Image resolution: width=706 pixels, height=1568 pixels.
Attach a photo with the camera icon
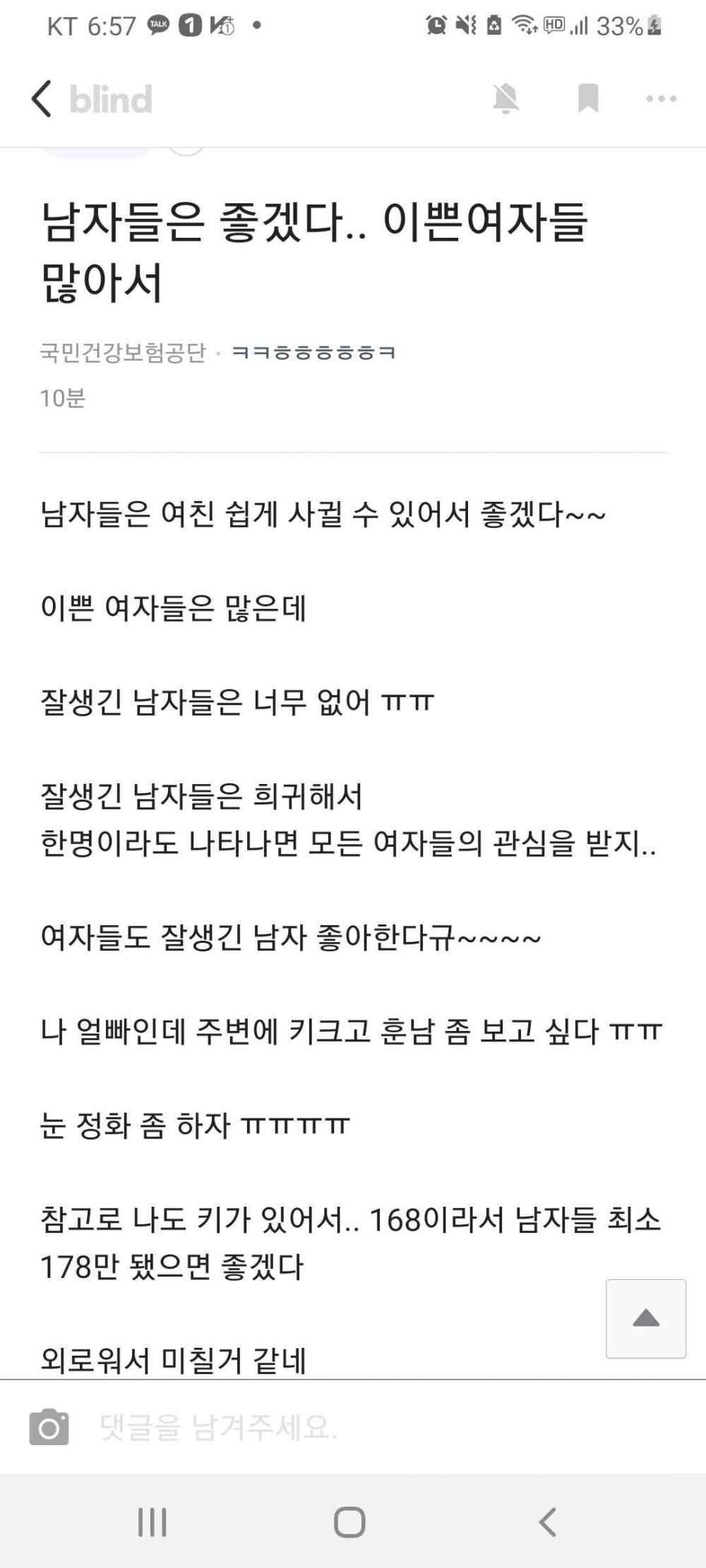click(x=49, y=1428)
